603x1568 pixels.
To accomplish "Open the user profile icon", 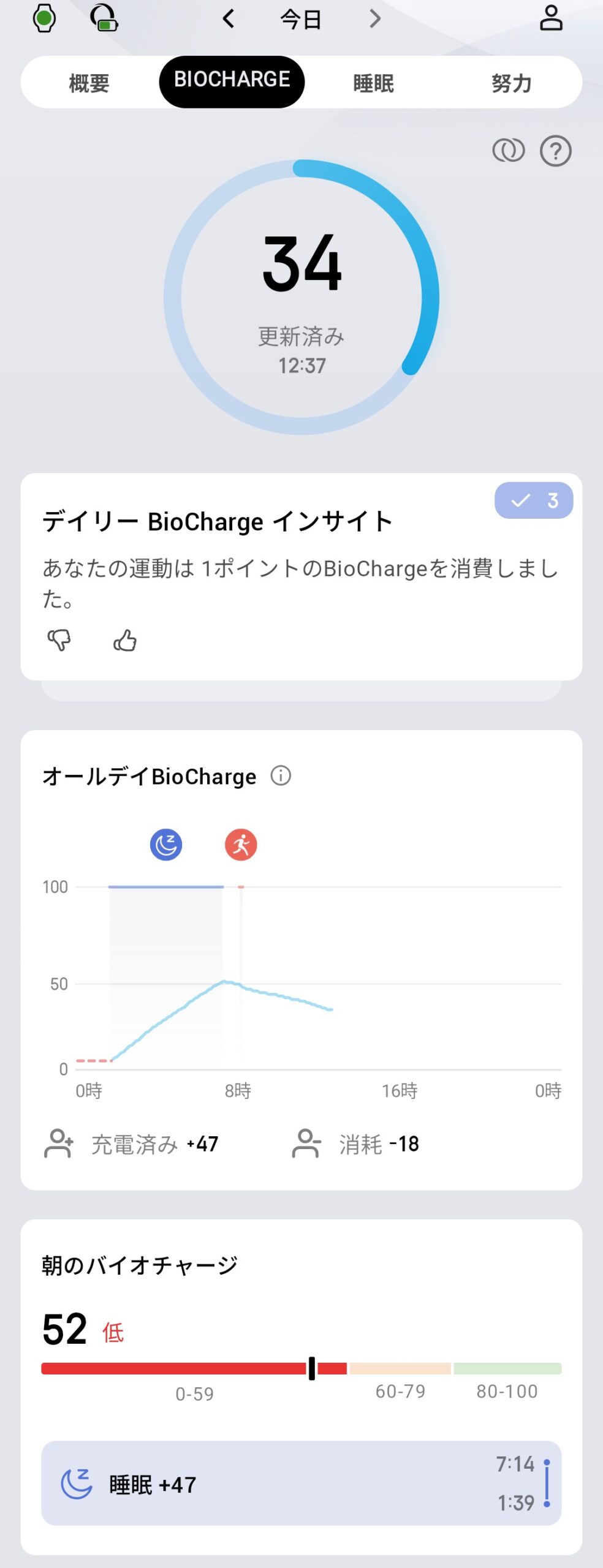I will (550, 18).
